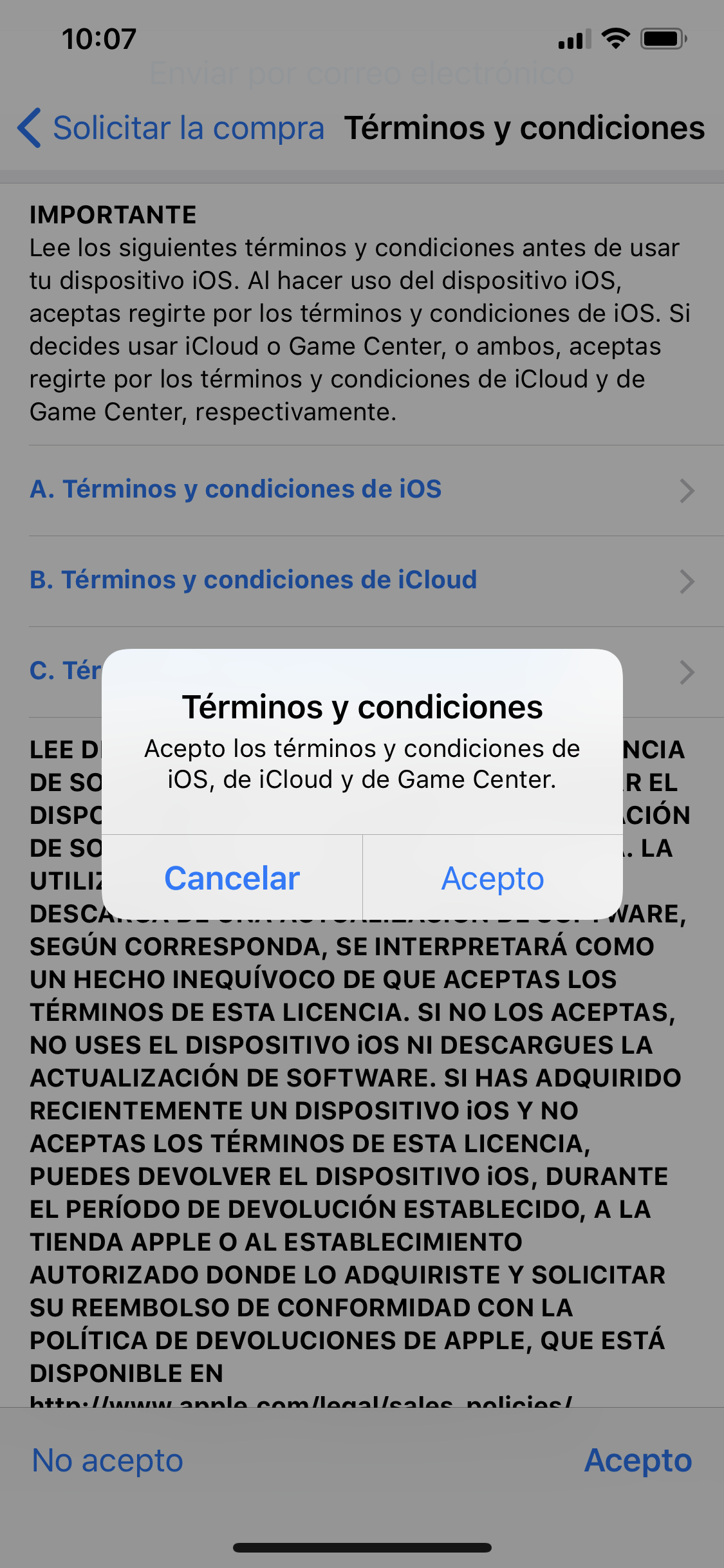Screen dimensions: 724x1568
Task: Go back to Solicitar la compra
Action: click(171, 127)
